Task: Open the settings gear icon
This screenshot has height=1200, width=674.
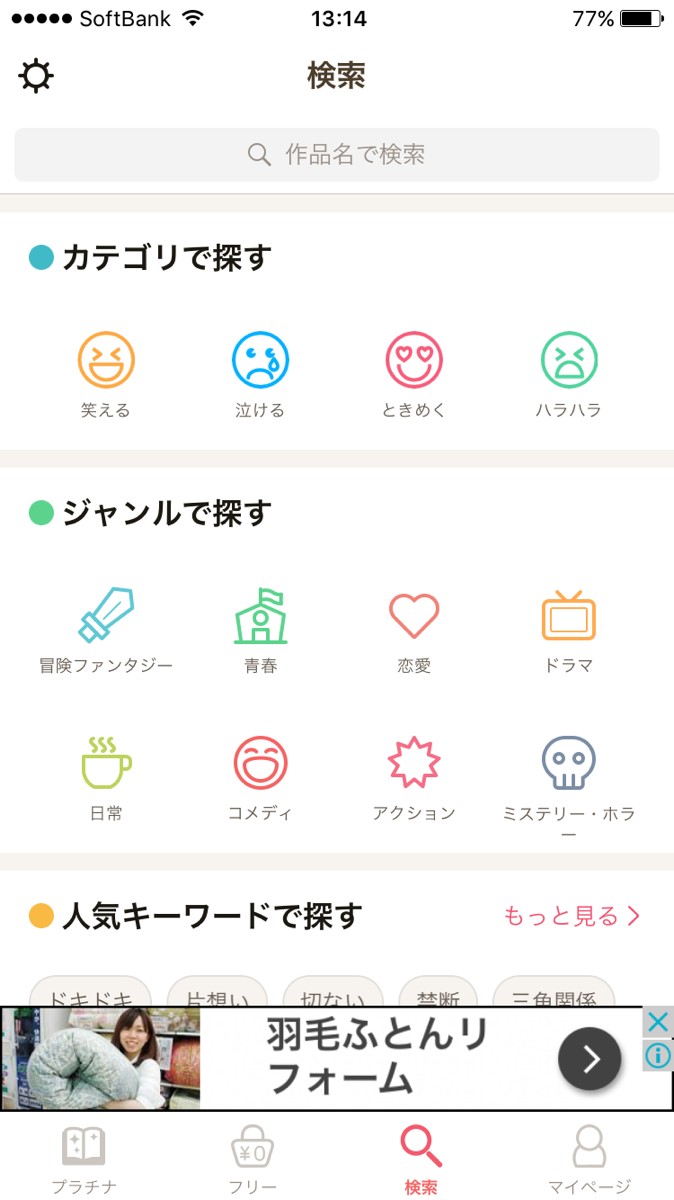Action: tap(36, 76)
